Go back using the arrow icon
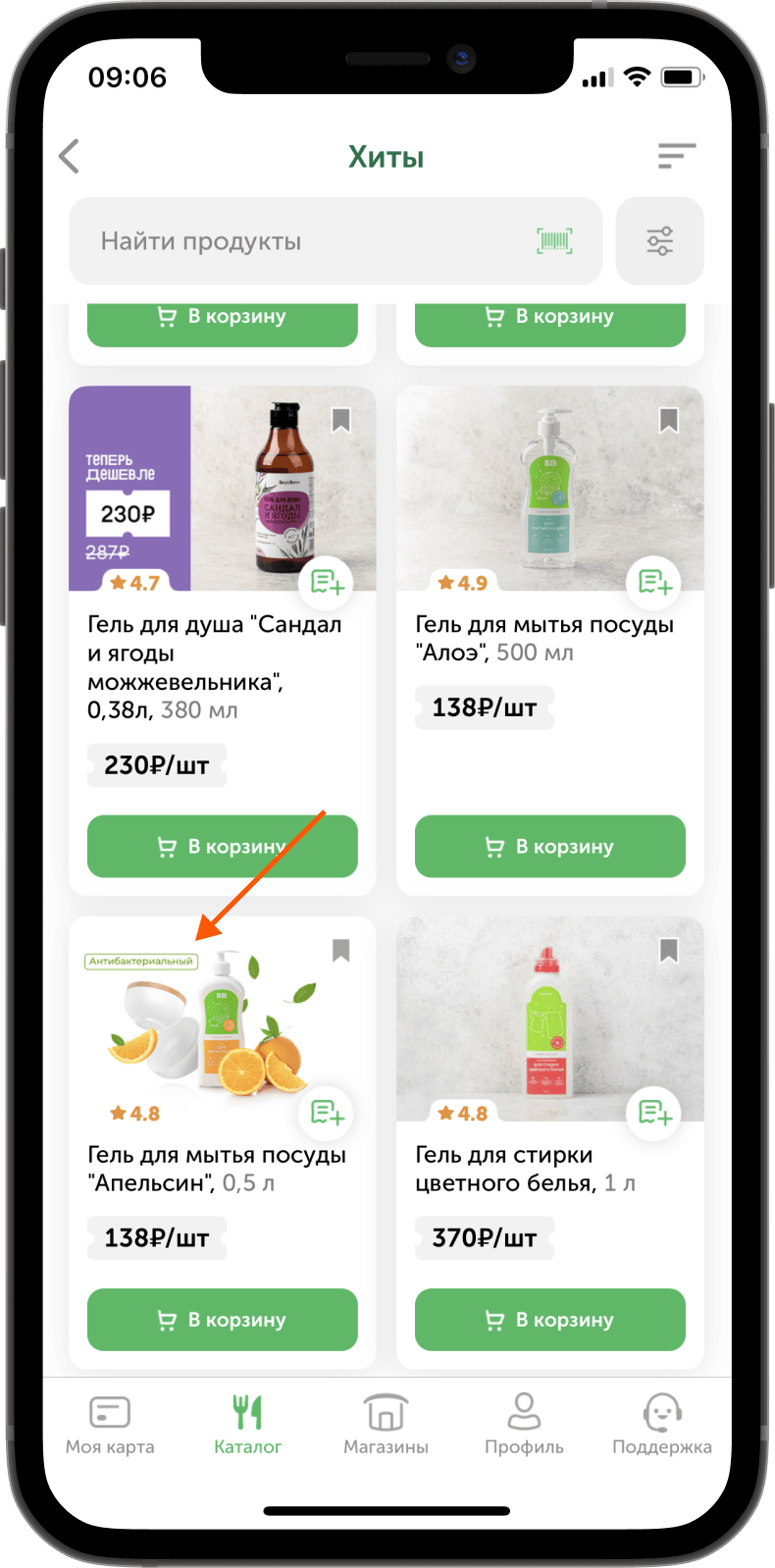 pos(69,156)
